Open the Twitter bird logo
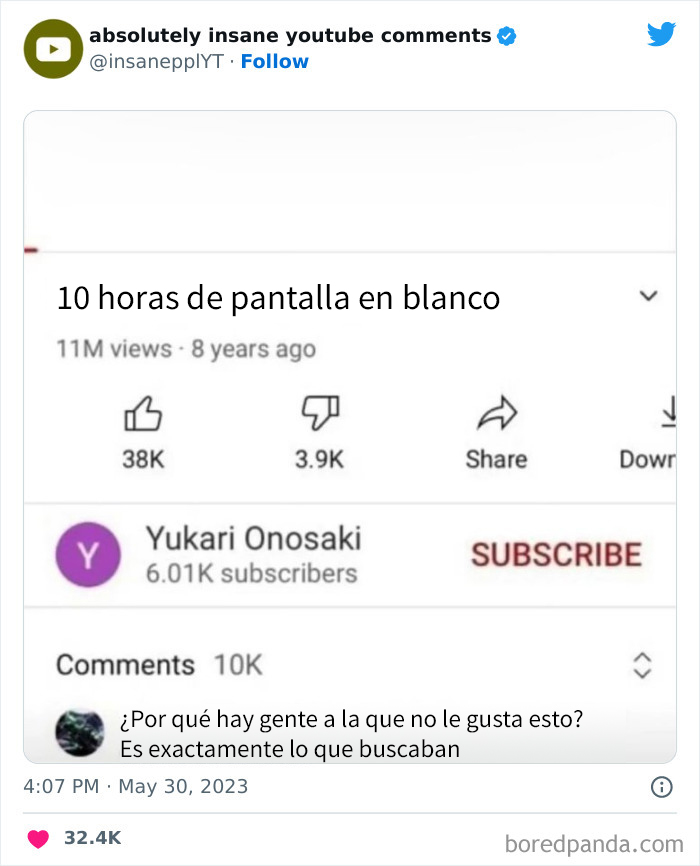The image size is (700, 866). (661, 35)
